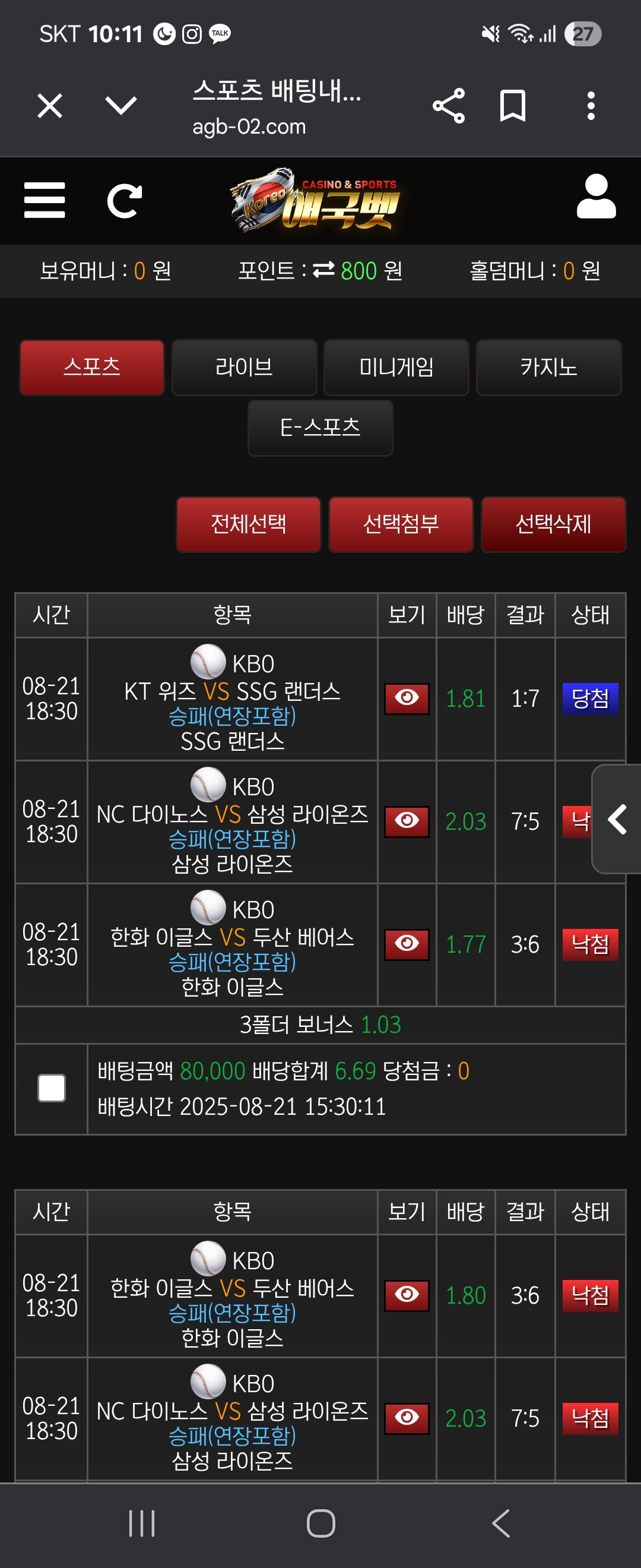Close the browser tab with X
The image size is (641, 1568).
[x=50, y=106]
